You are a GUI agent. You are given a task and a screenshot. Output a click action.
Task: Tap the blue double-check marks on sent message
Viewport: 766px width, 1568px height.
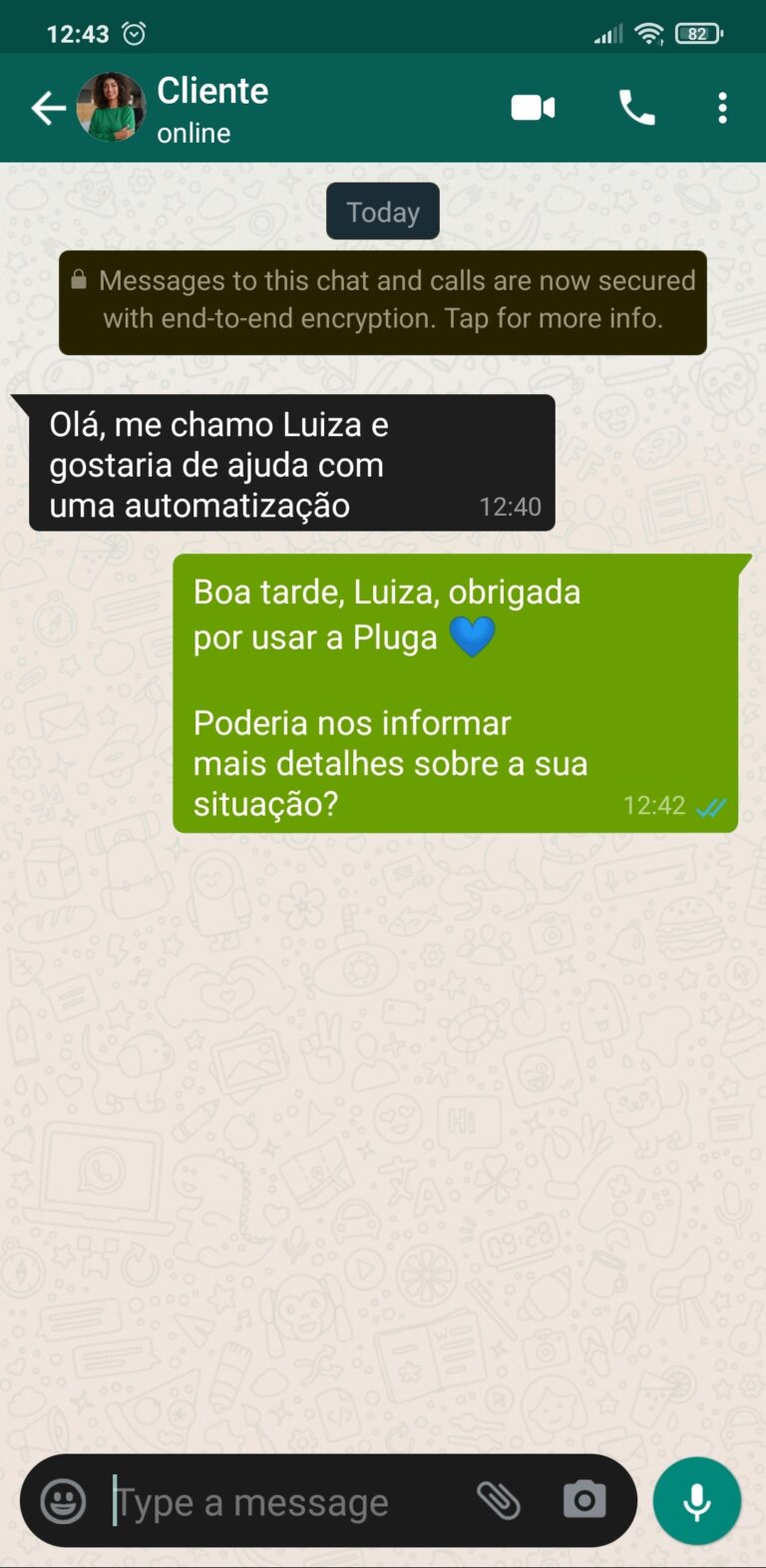(x=711, y=806)
